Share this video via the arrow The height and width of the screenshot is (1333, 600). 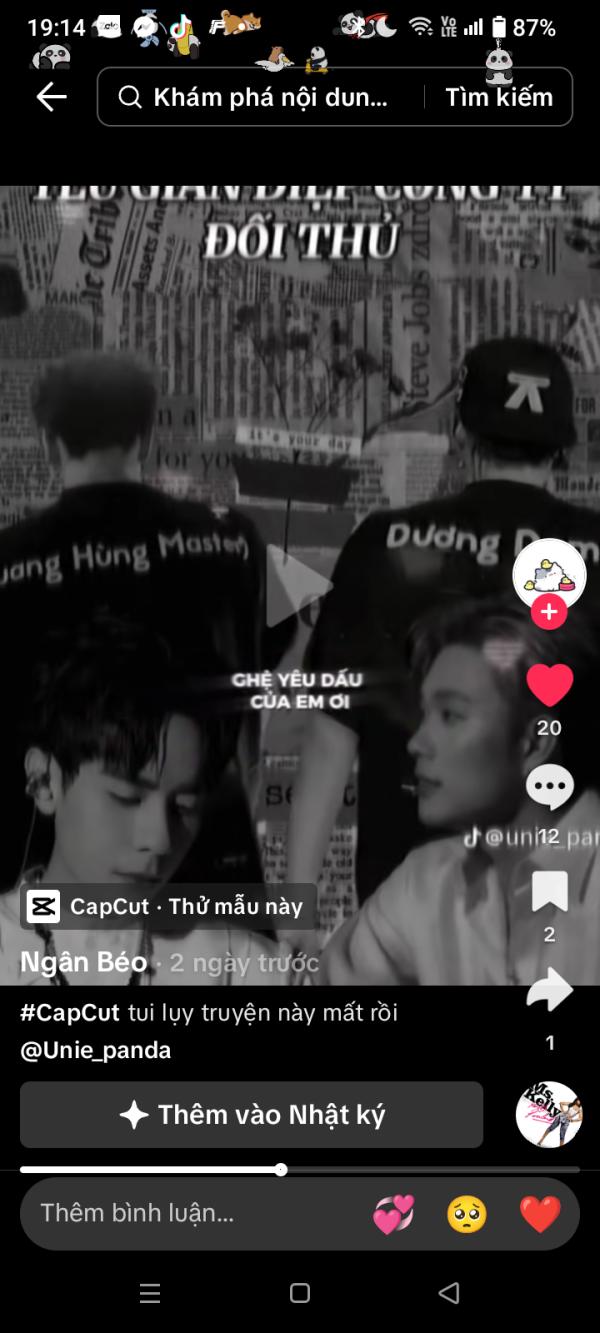click(549, 990)
